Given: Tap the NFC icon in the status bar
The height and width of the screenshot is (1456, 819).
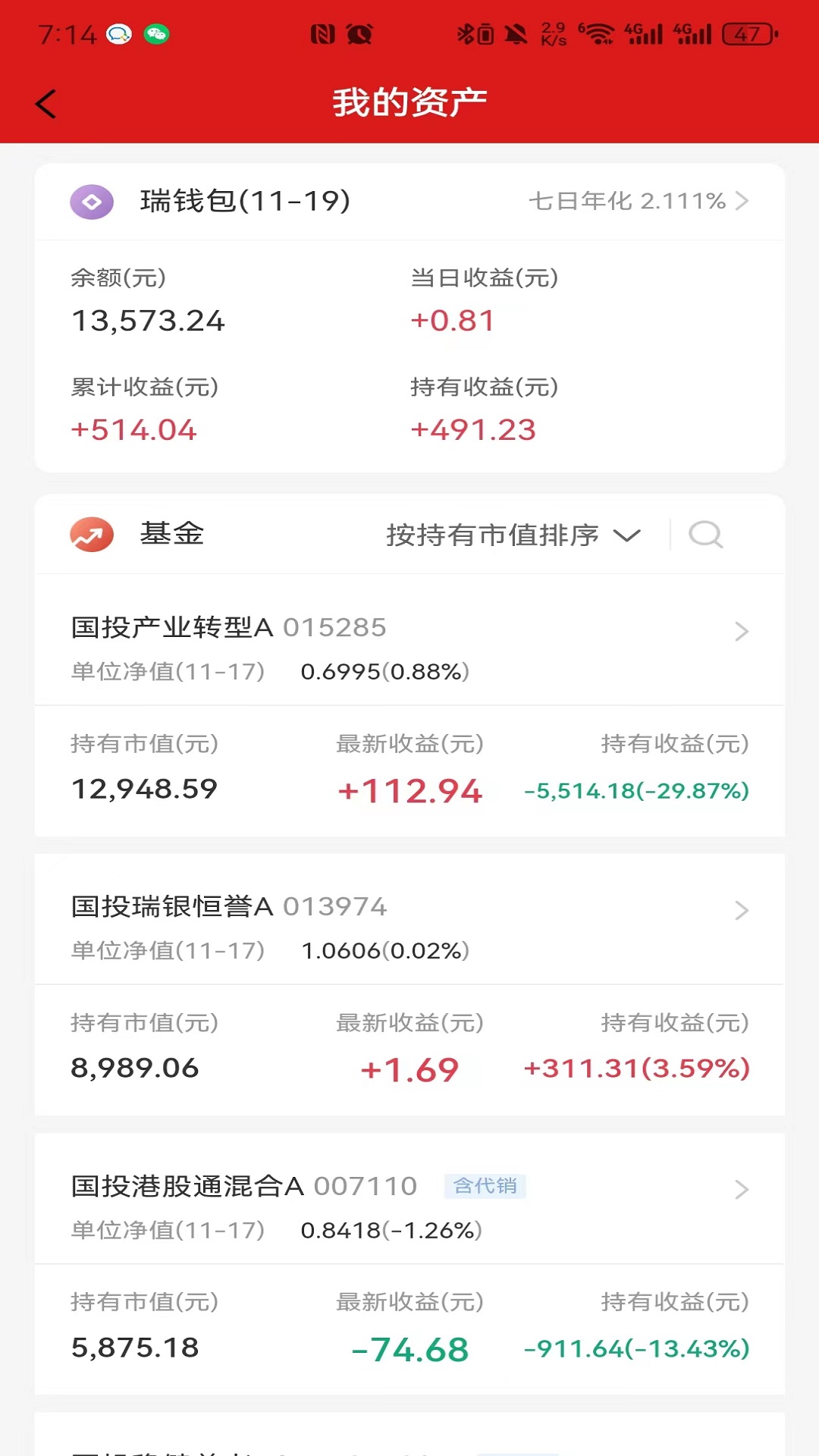Looking at the screenshot, I should pyautogui.click(x=324, y=33).
